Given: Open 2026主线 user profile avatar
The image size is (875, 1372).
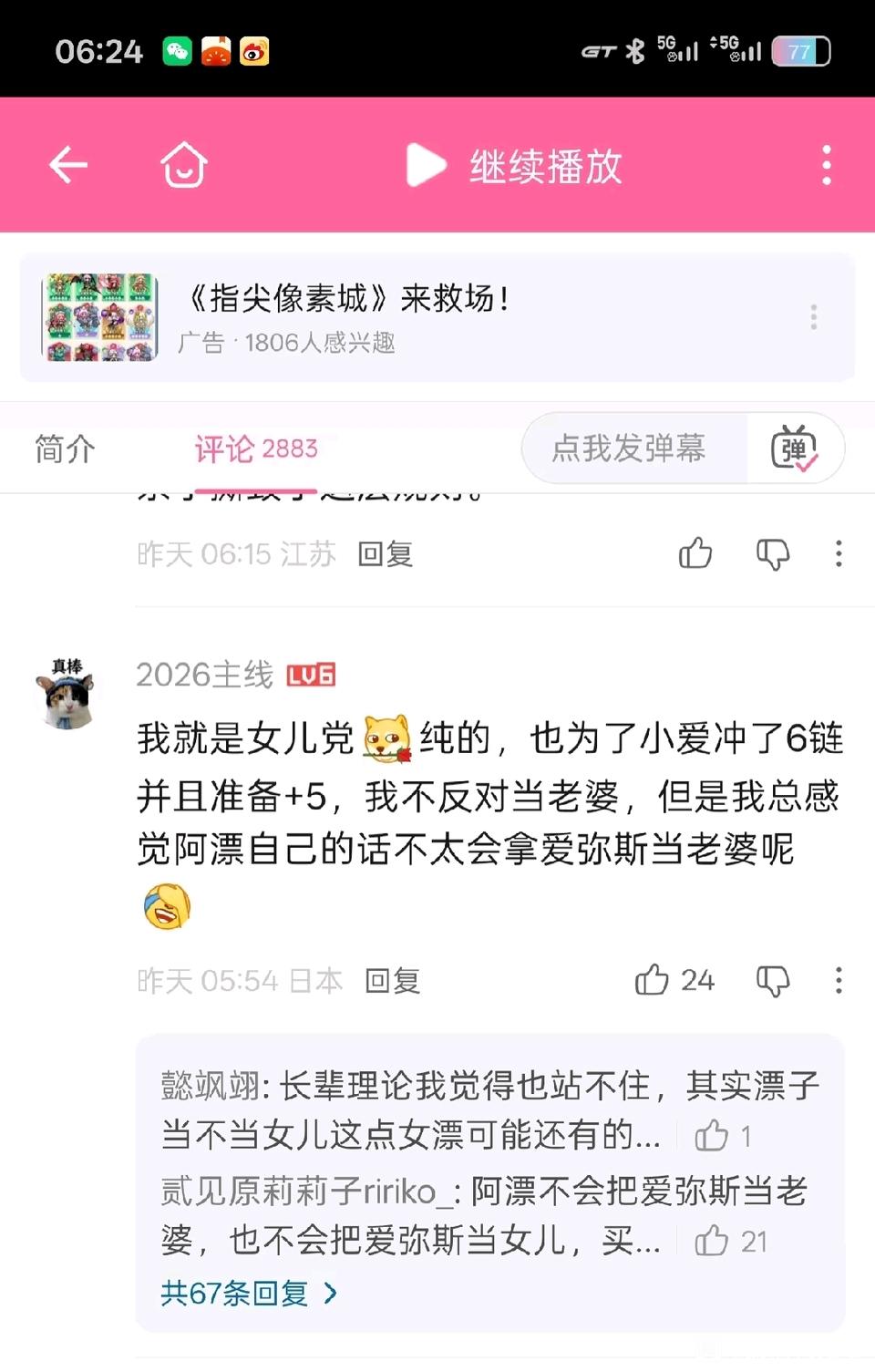Looking at the screenshot, I should click(67, 695).
